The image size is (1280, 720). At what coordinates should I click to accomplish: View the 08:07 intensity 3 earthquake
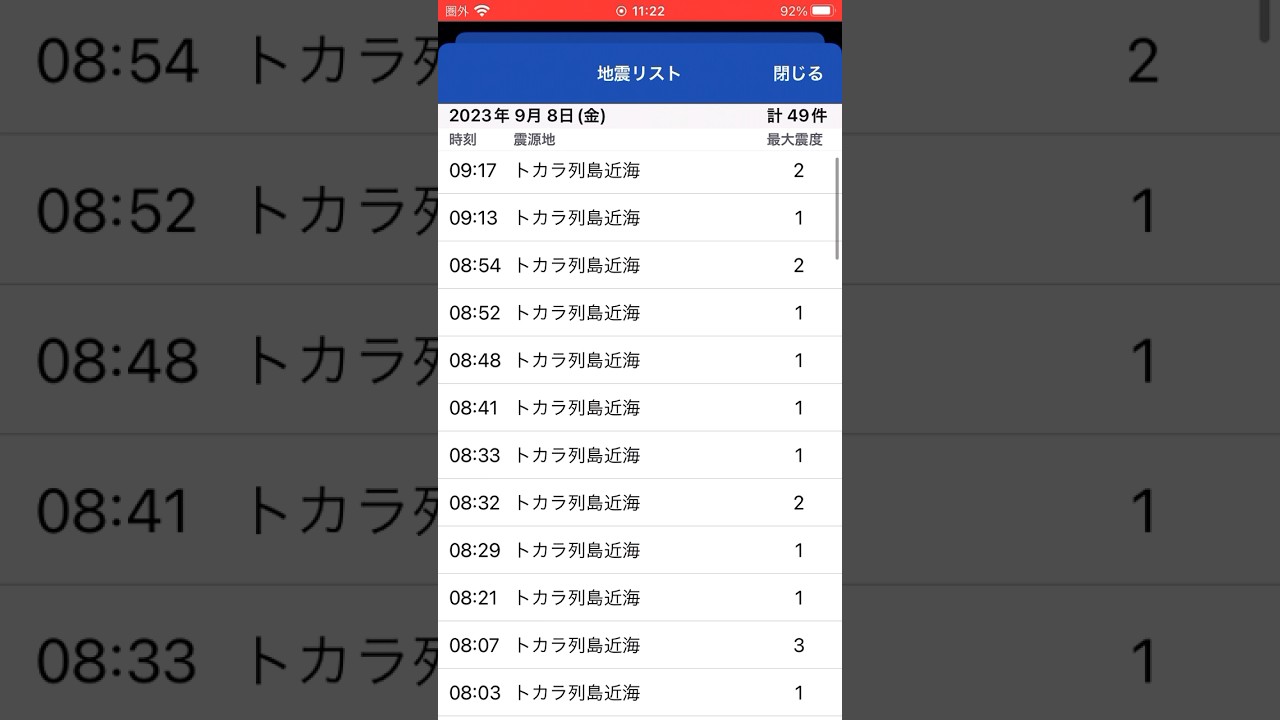coord(638,645)
